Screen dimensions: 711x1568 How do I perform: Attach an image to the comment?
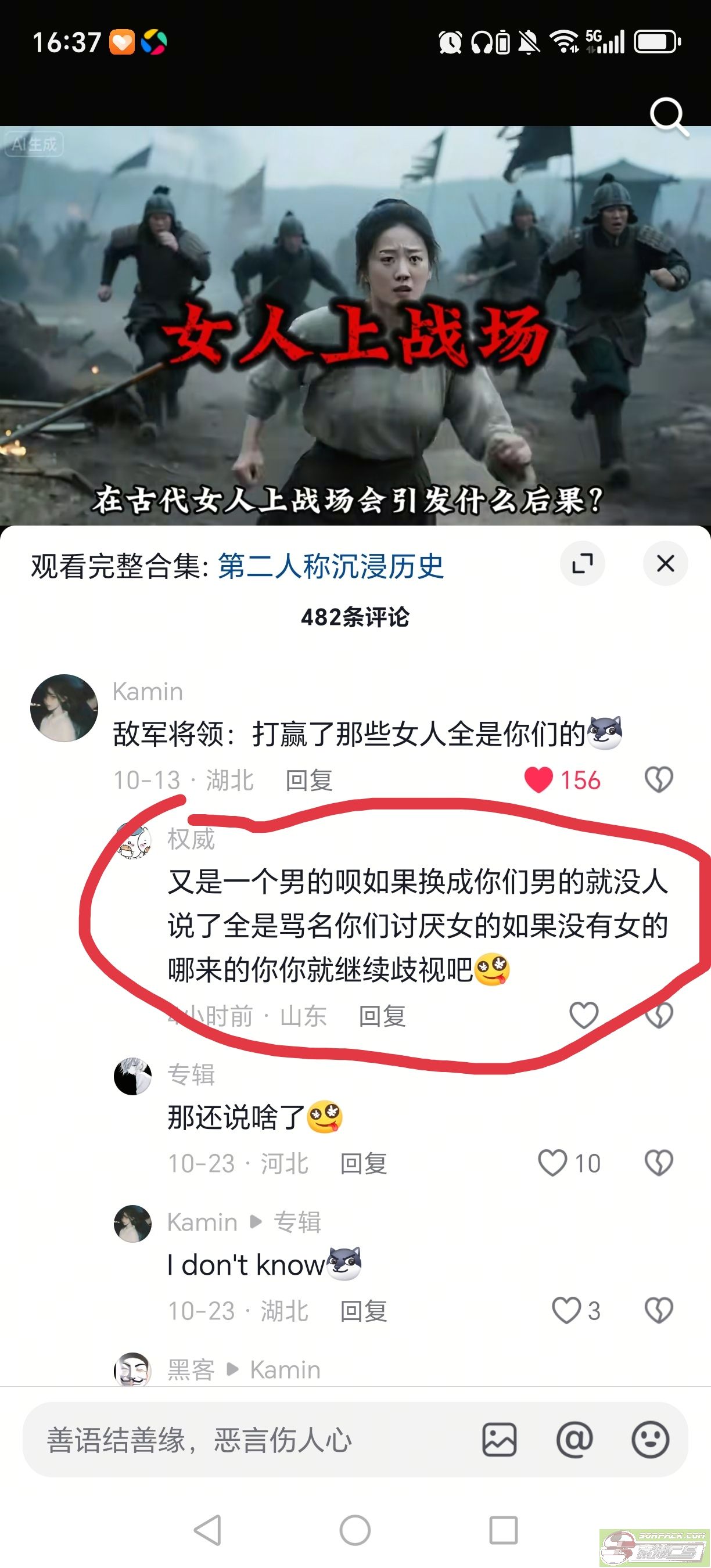[x=499, y=1440]
